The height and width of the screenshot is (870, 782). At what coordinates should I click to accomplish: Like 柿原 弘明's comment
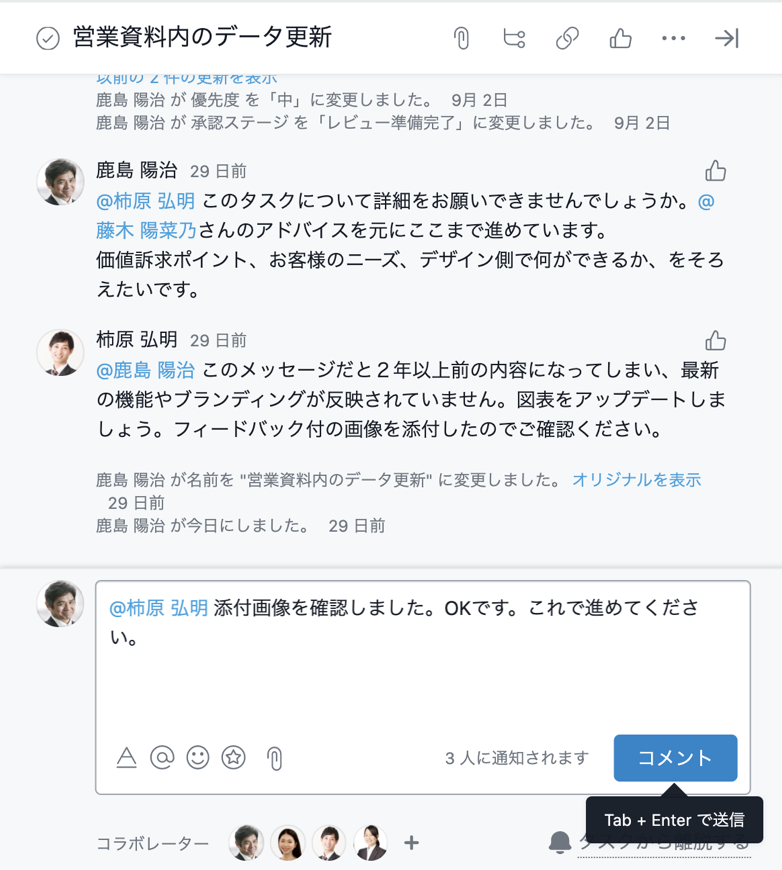coord(716,341)
